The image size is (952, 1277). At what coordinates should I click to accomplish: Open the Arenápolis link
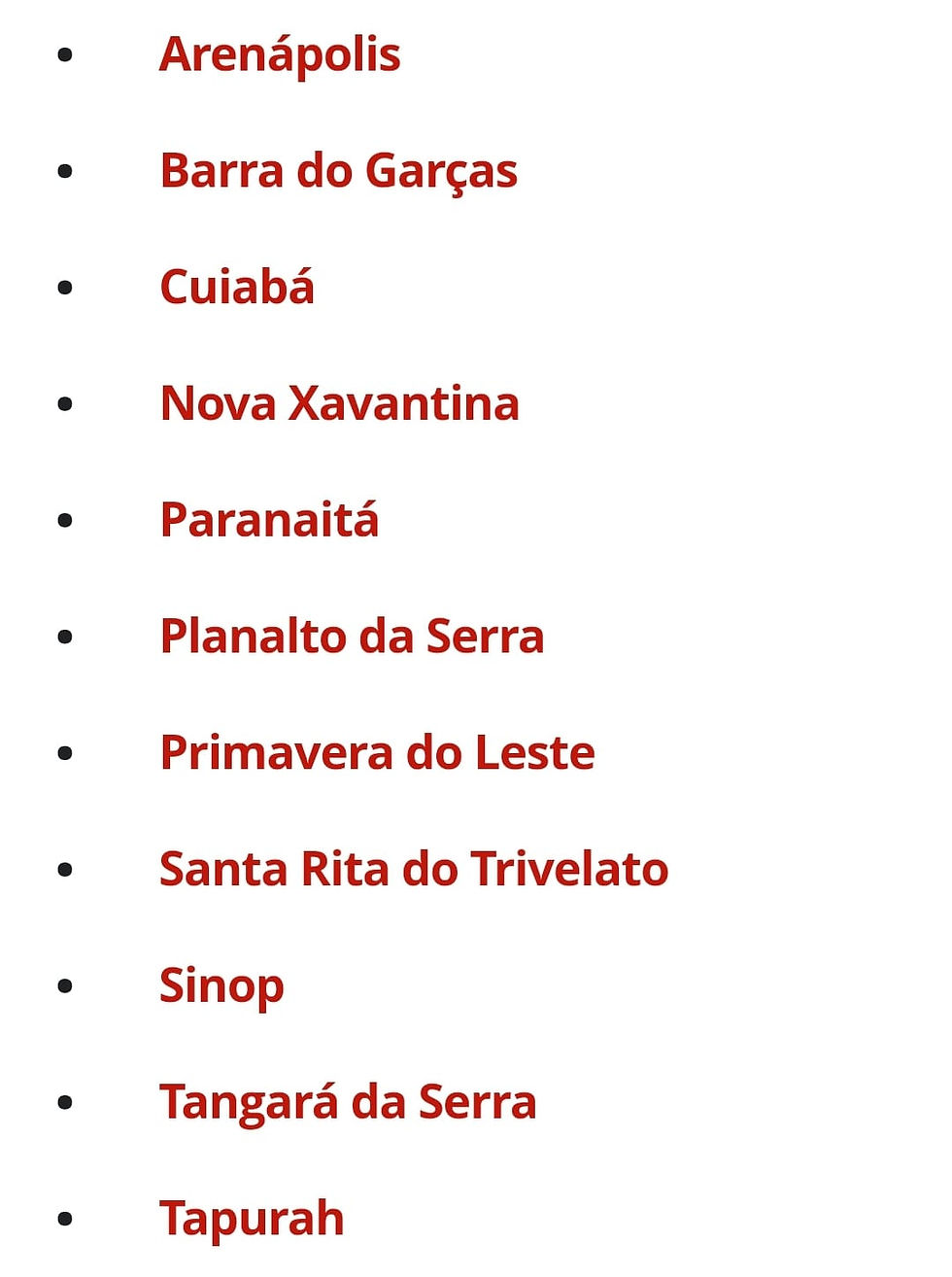(x=280, y=54)
